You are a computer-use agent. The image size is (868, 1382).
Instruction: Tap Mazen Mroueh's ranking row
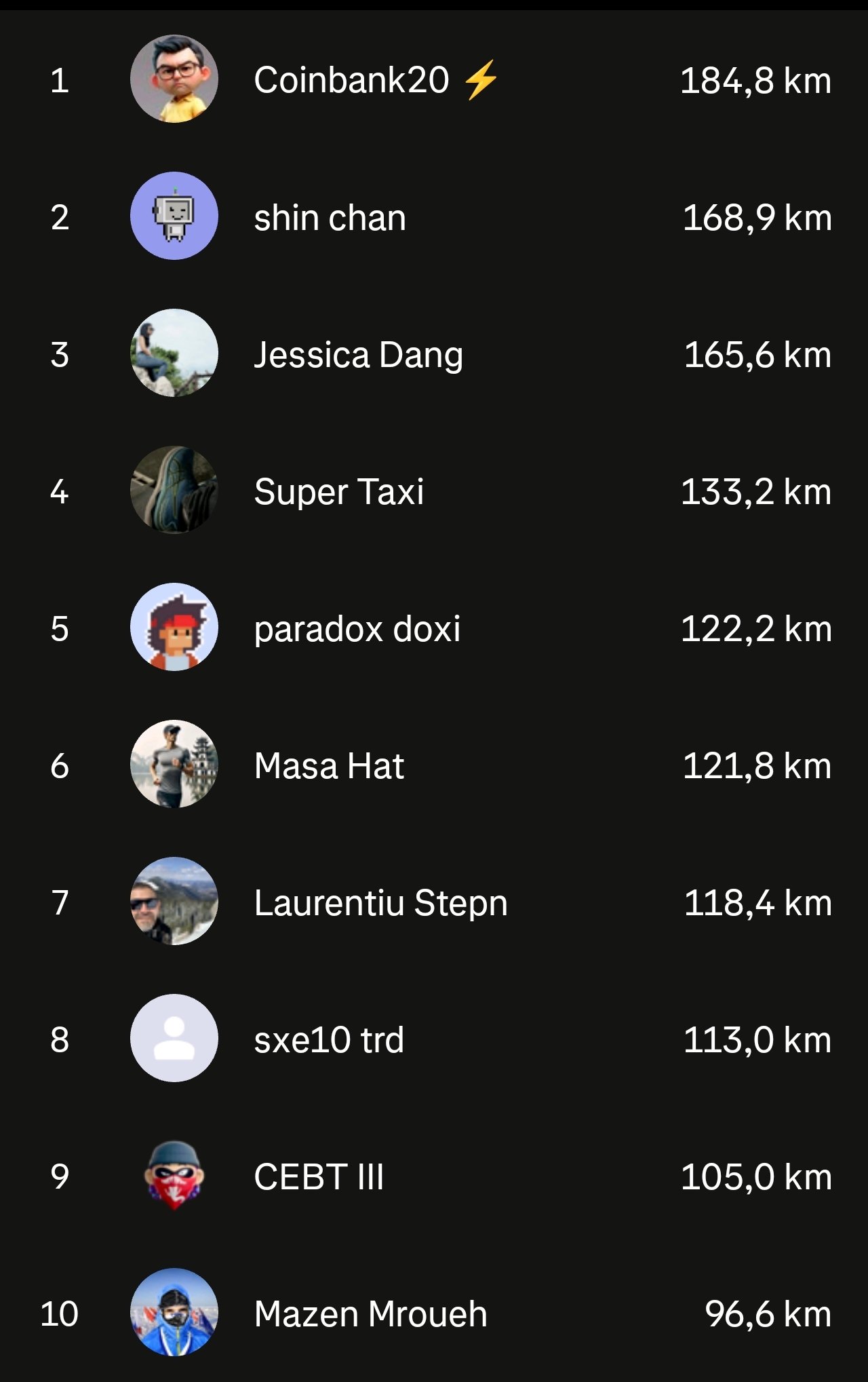370,1314
